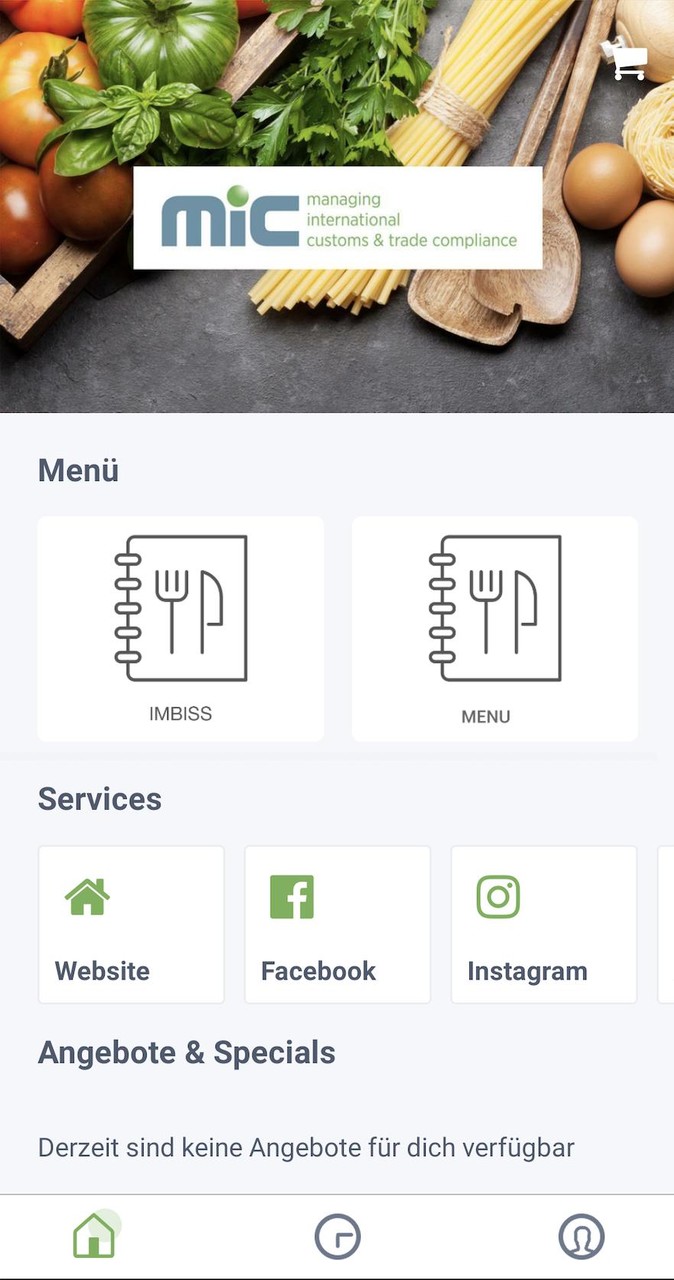Open the IMBISS menu card

pos(181,628)
